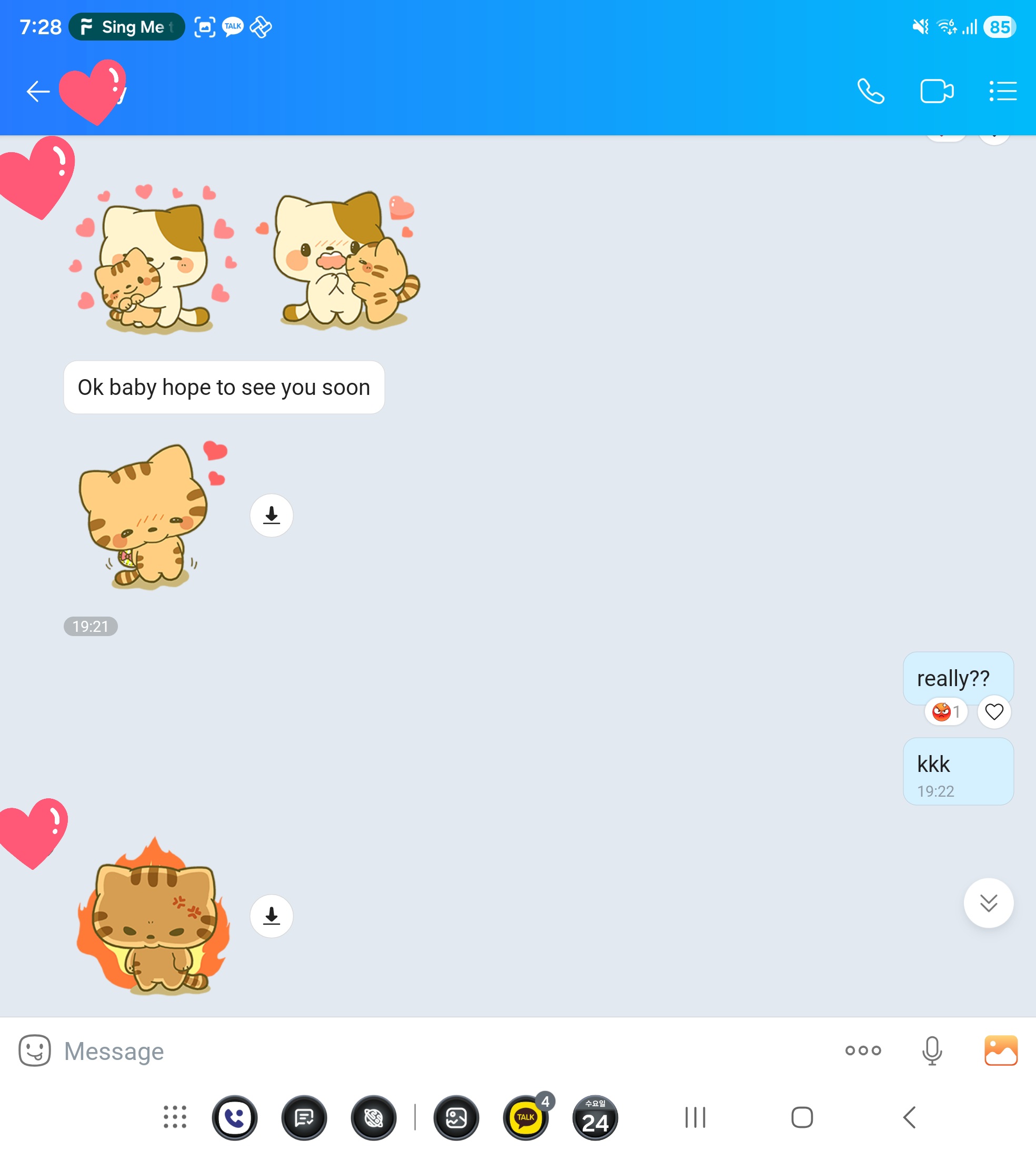Open more attachment options
The width and height of the screenshot is (1036, 1150).
click(x=863, y=1050)
